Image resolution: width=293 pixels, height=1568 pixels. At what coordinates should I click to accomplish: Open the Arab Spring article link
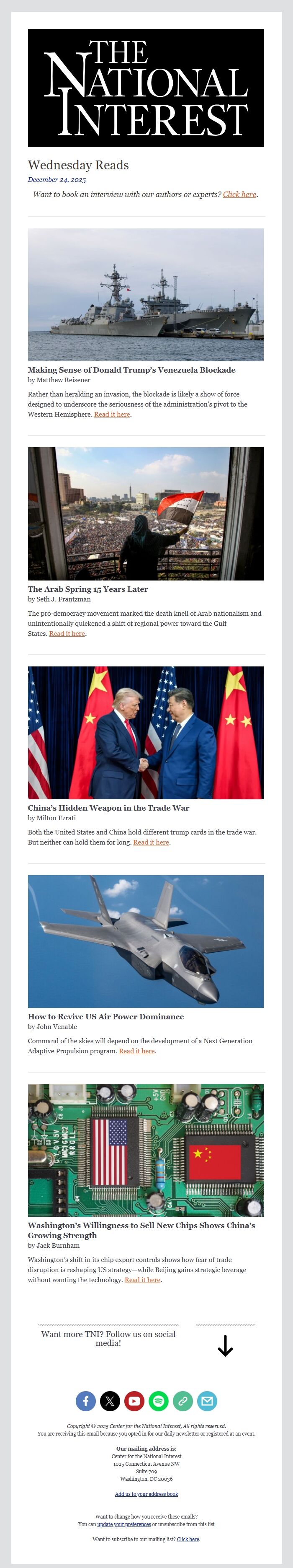point(67,634)
